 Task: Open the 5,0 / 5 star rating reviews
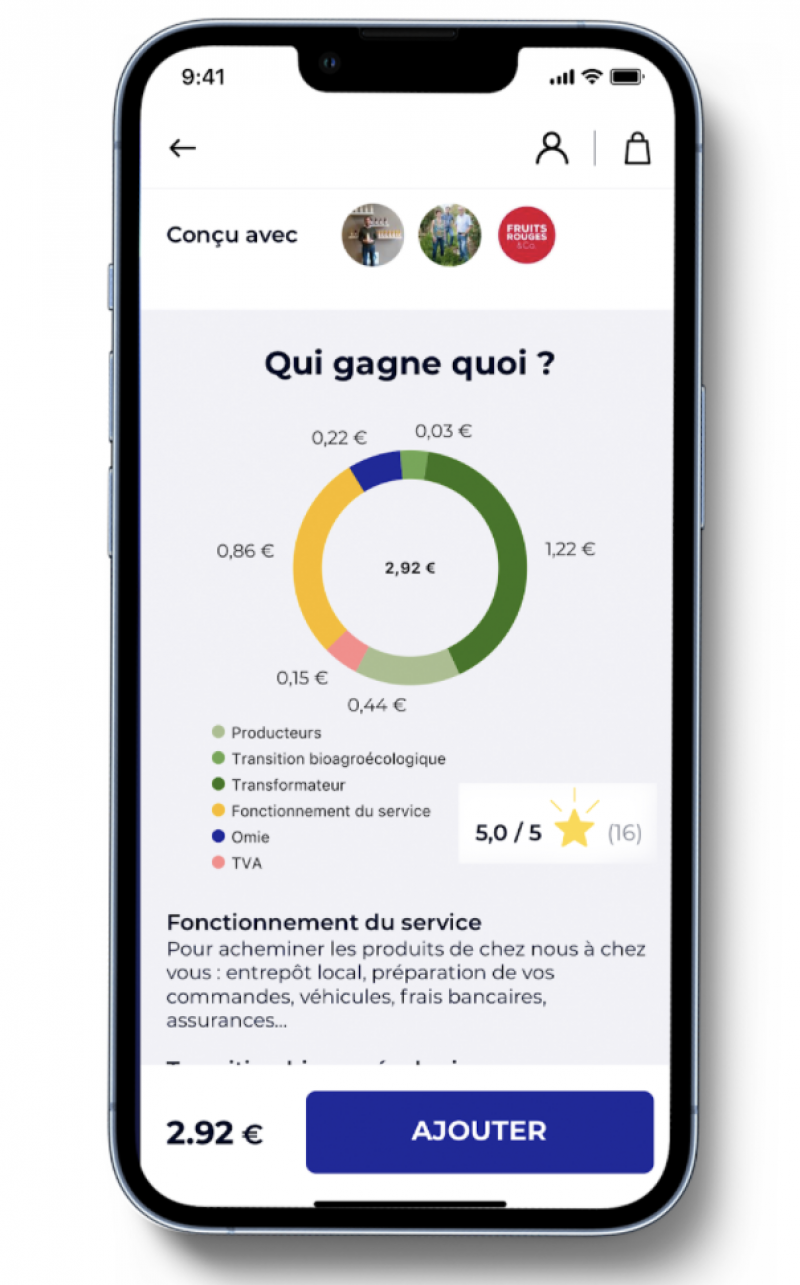(x=557, y=823)
